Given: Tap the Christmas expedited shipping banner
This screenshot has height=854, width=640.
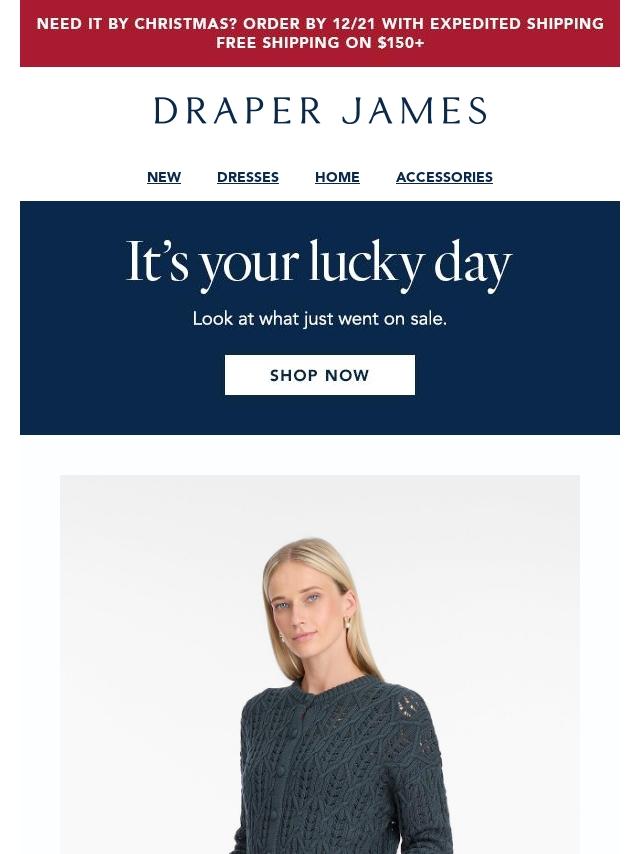Looking at the screenshot, I should [320, 33].
